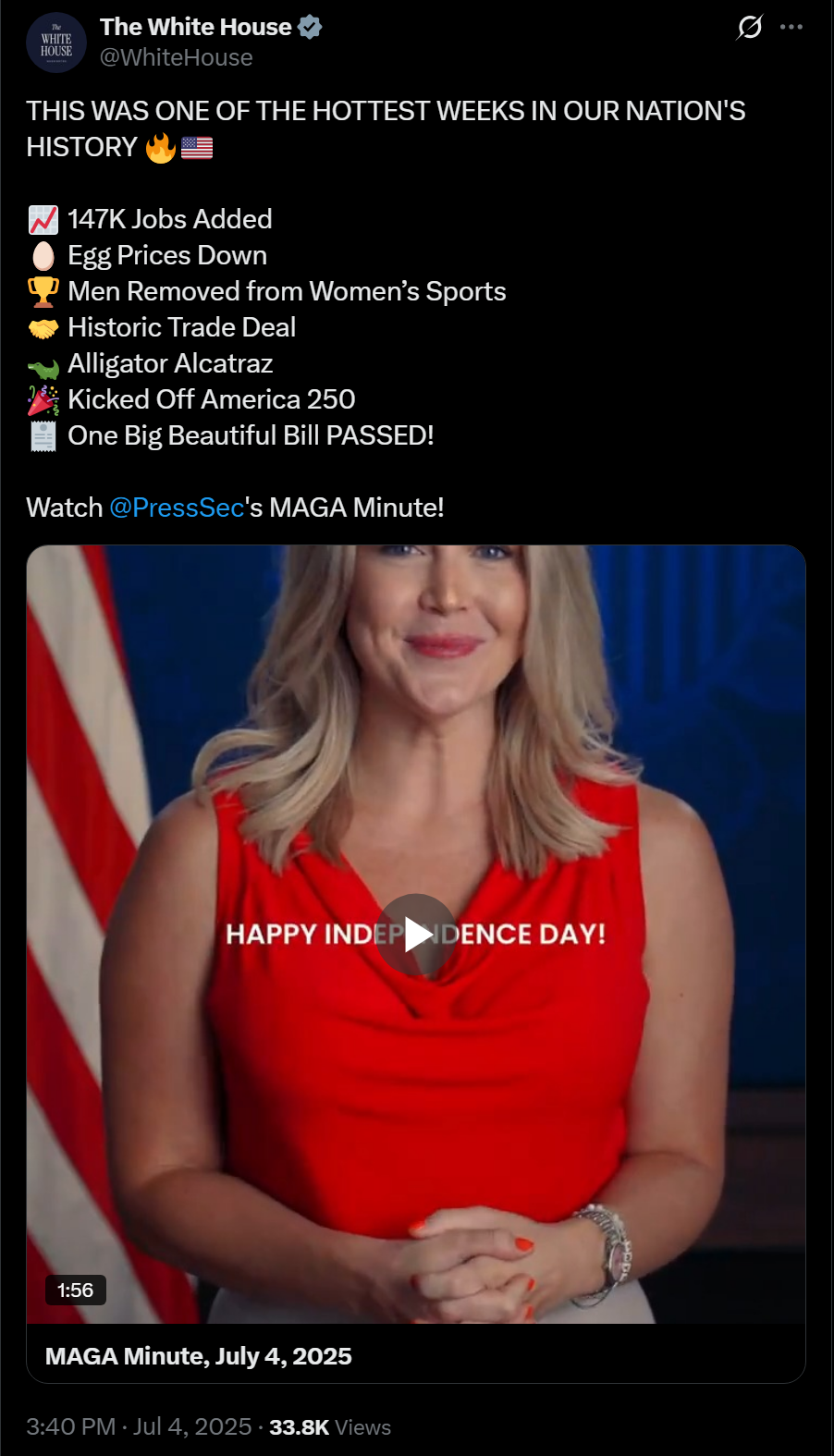The image size is (834, 1456).
Task: Play the MAGA Minute video
Action: 416,935
